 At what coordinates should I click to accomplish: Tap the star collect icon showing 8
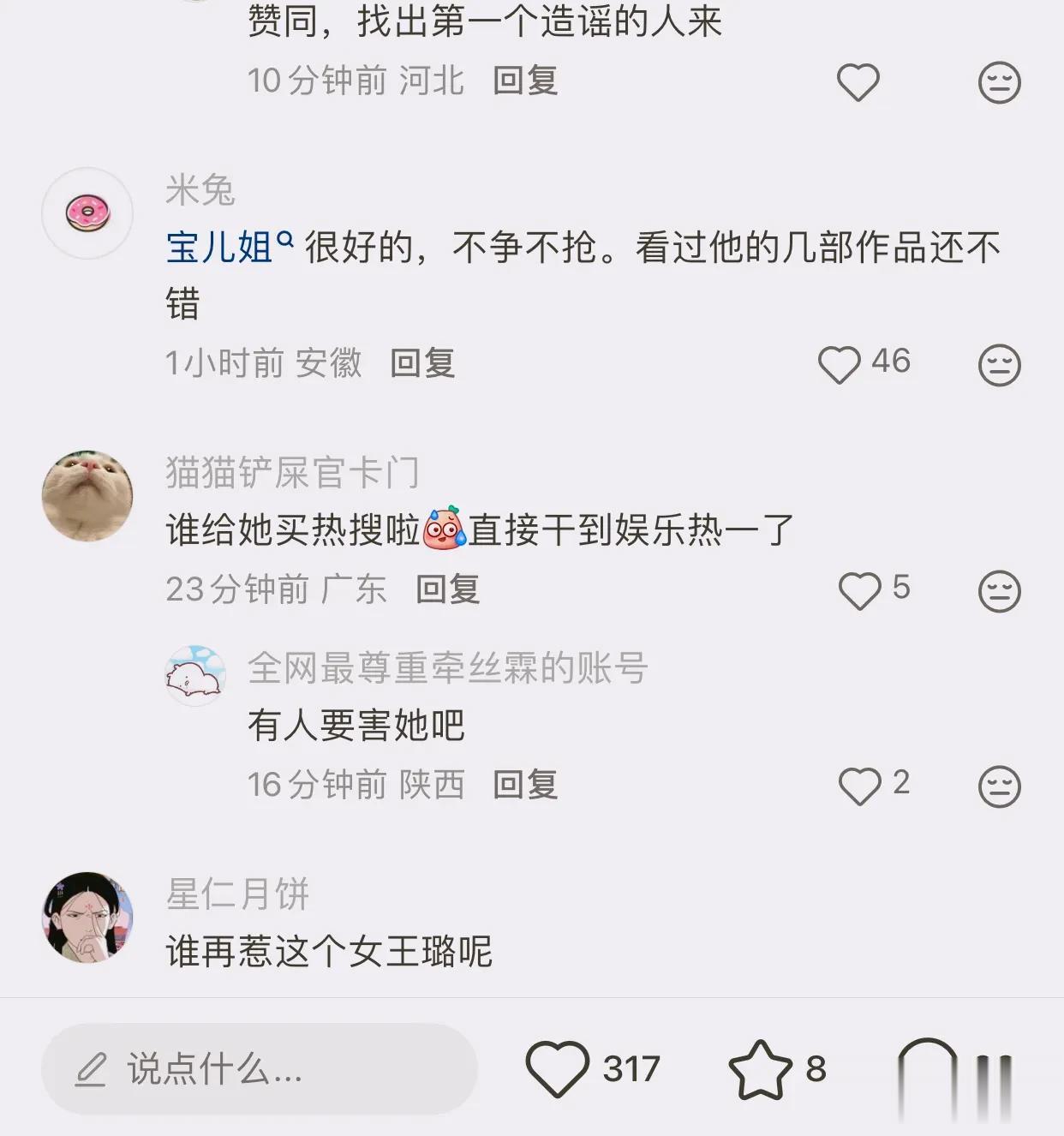click(761, 1069)
